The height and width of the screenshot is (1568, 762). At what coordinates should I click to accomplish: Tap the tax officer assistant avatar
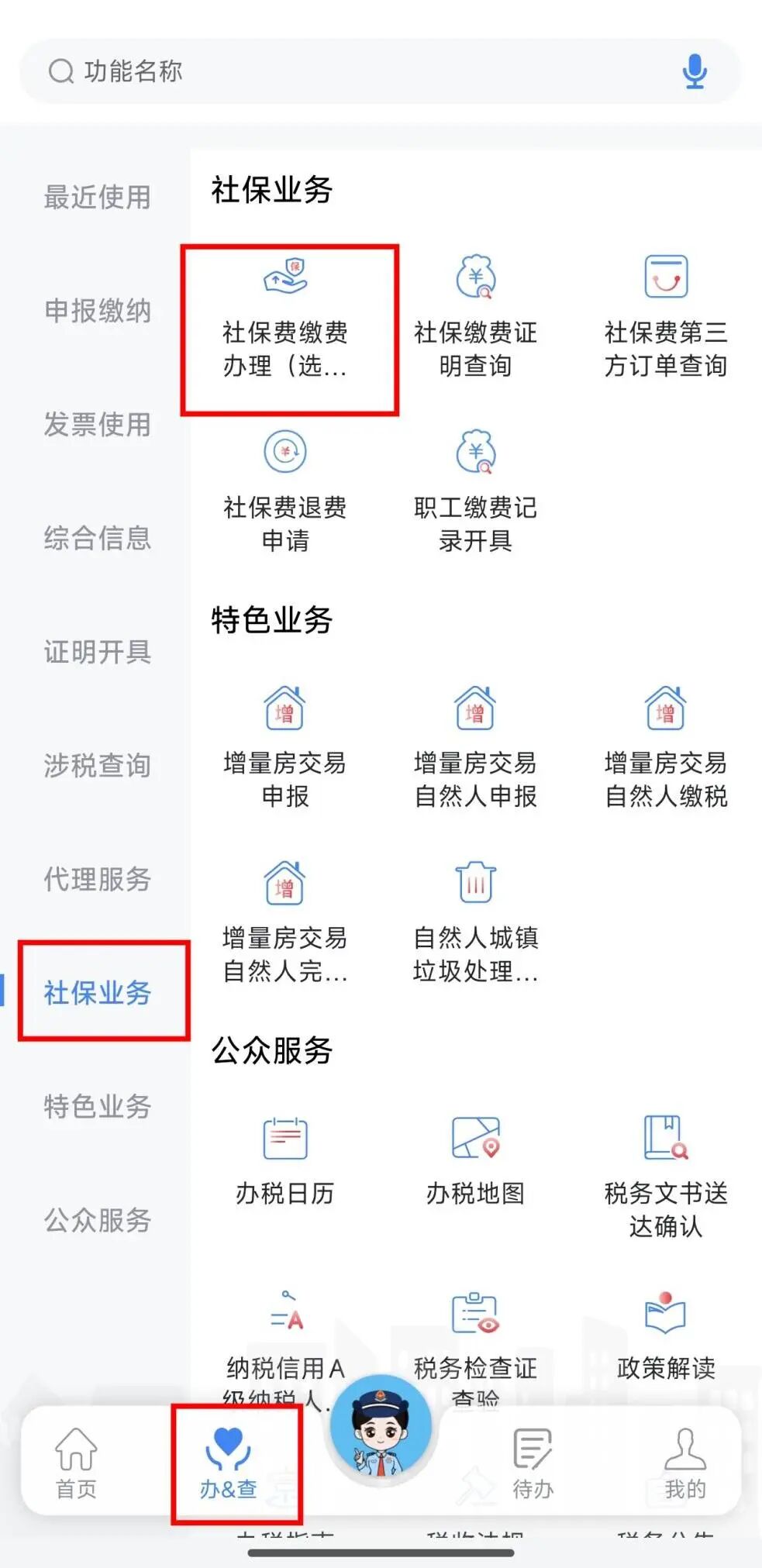click(x=380, y=1426)
